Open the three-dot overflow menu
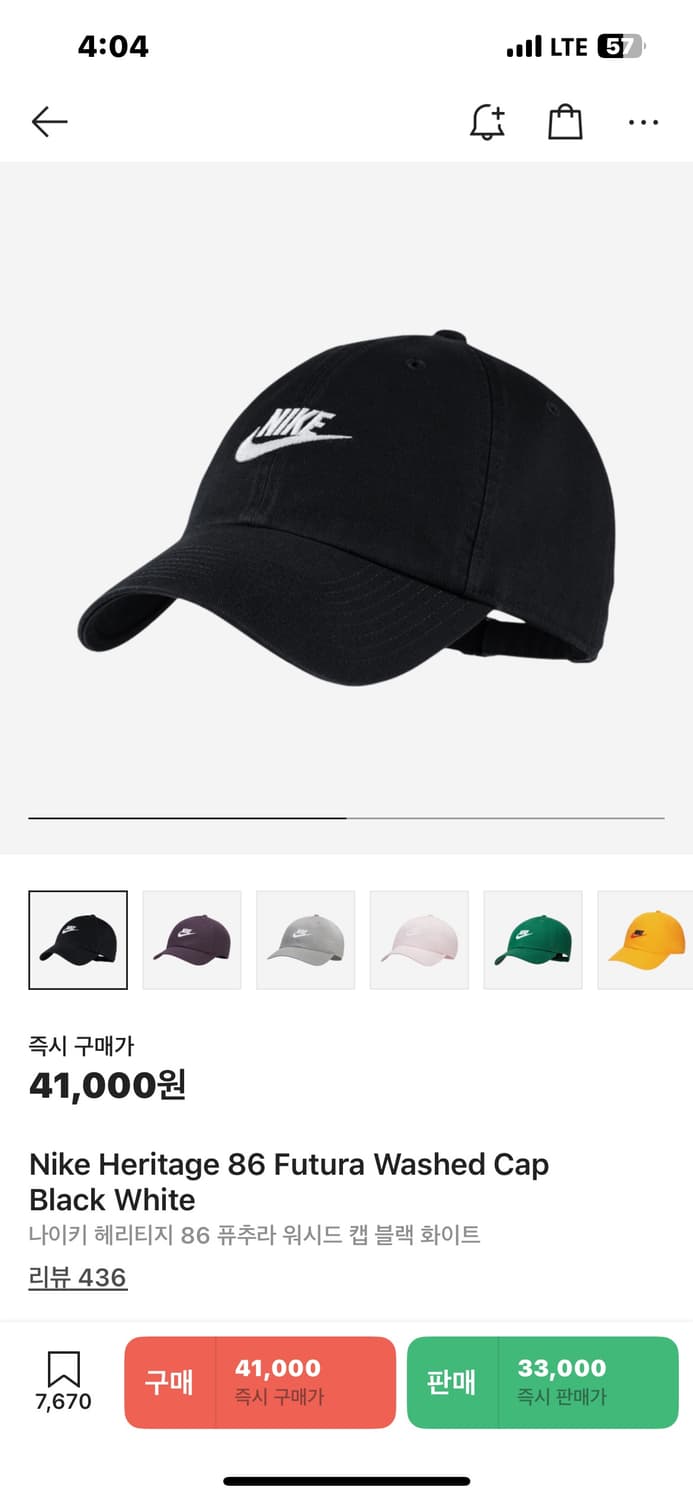 click(x=643, y=122)
